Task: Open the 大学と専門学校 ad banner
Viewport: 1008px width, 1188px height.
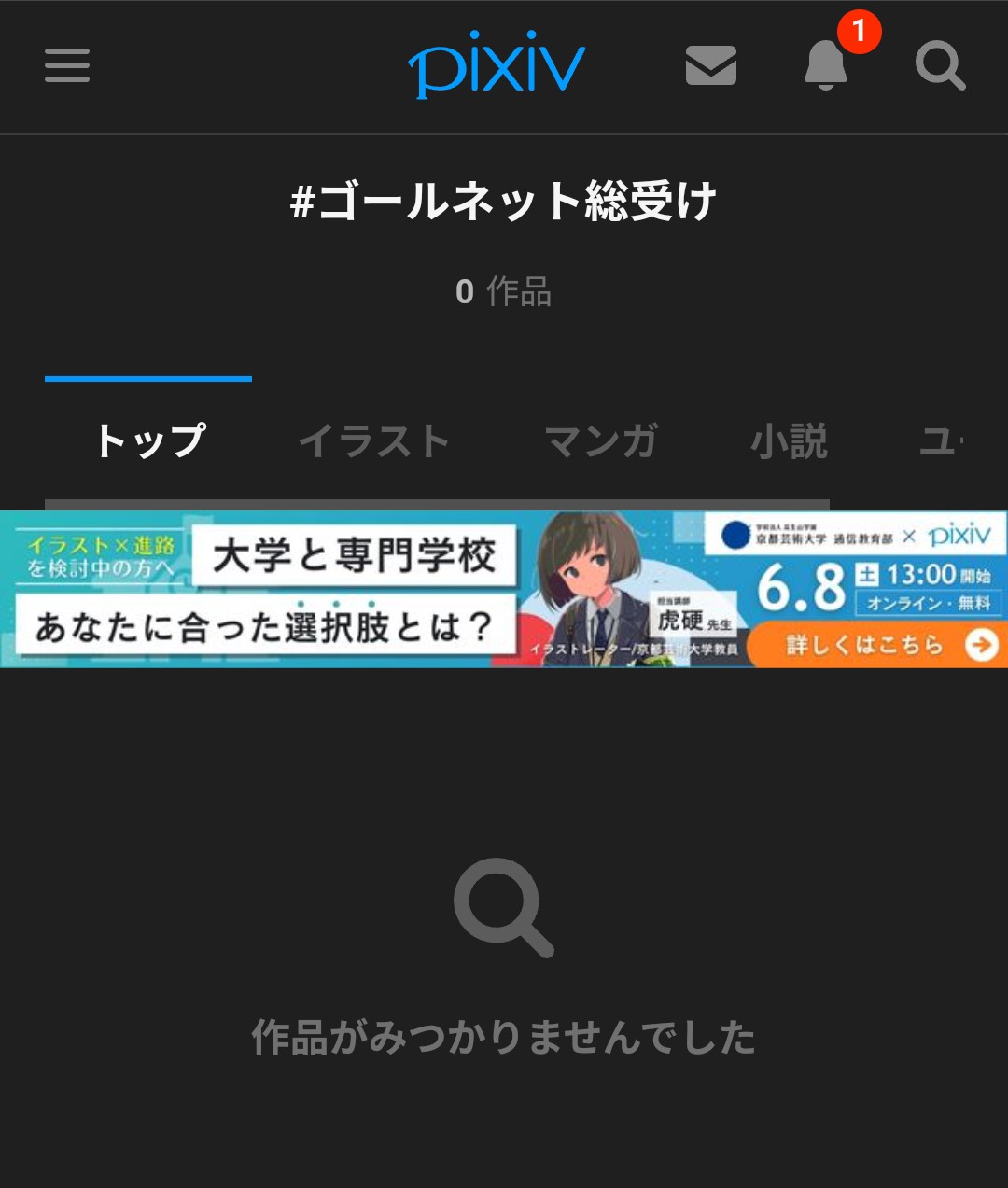Action: [504, 589]
